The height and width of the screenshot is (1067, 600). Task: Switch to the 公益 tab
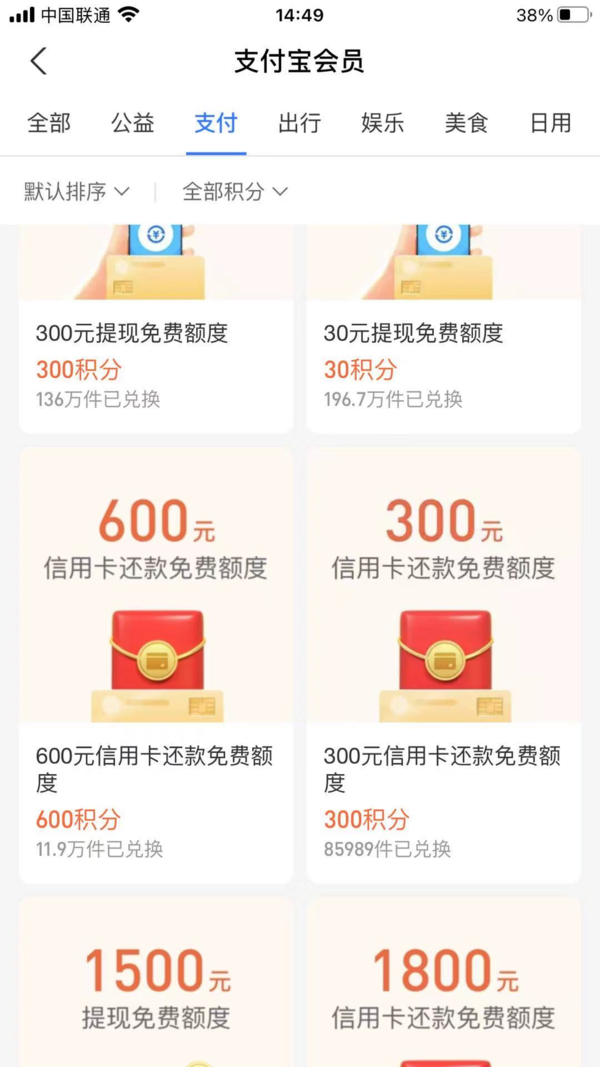pyautogui.click(x=133, y=123)
